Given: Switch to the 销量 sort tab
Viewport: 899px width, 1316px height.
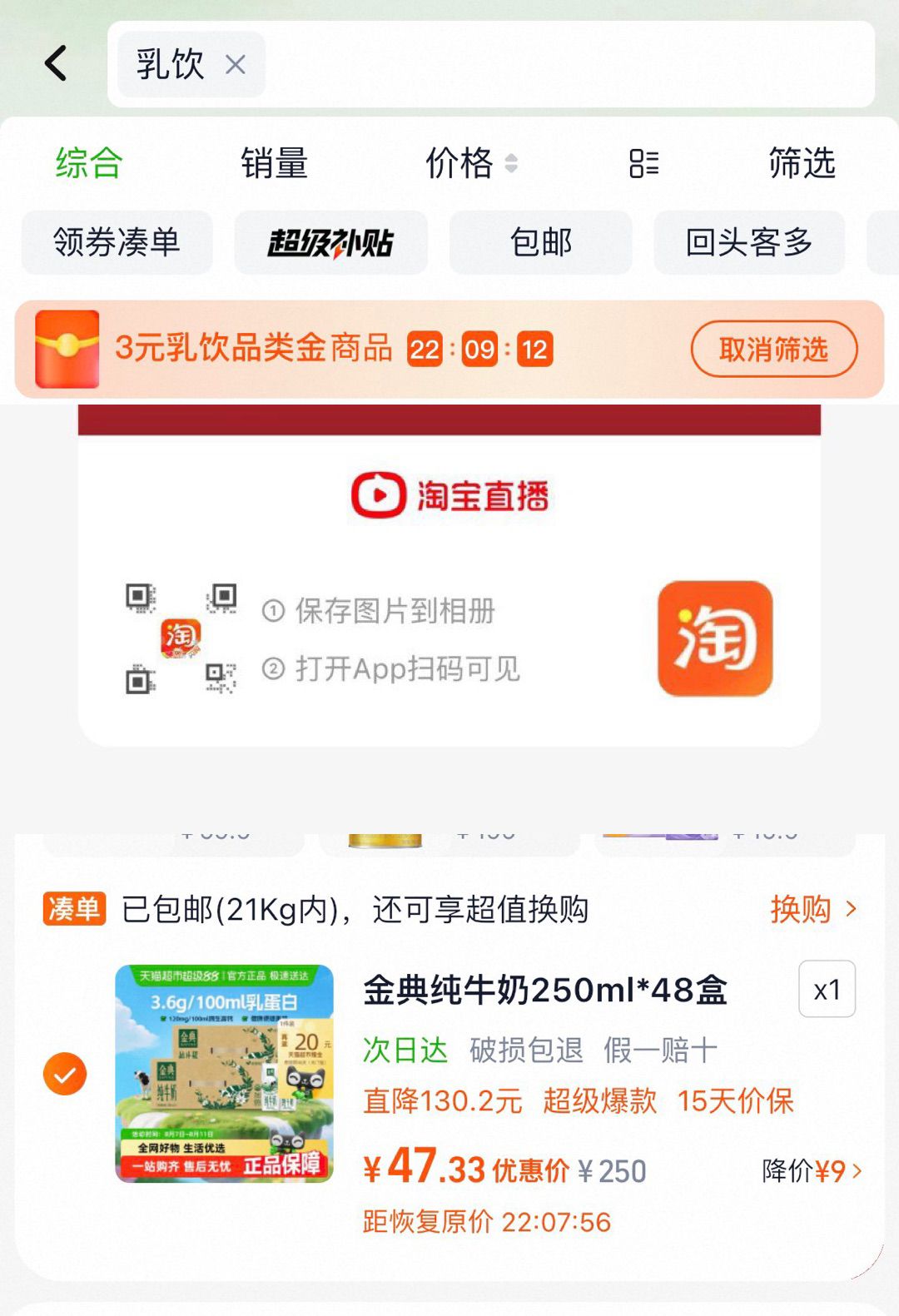Looking at the screenshot, I should 274,163.
